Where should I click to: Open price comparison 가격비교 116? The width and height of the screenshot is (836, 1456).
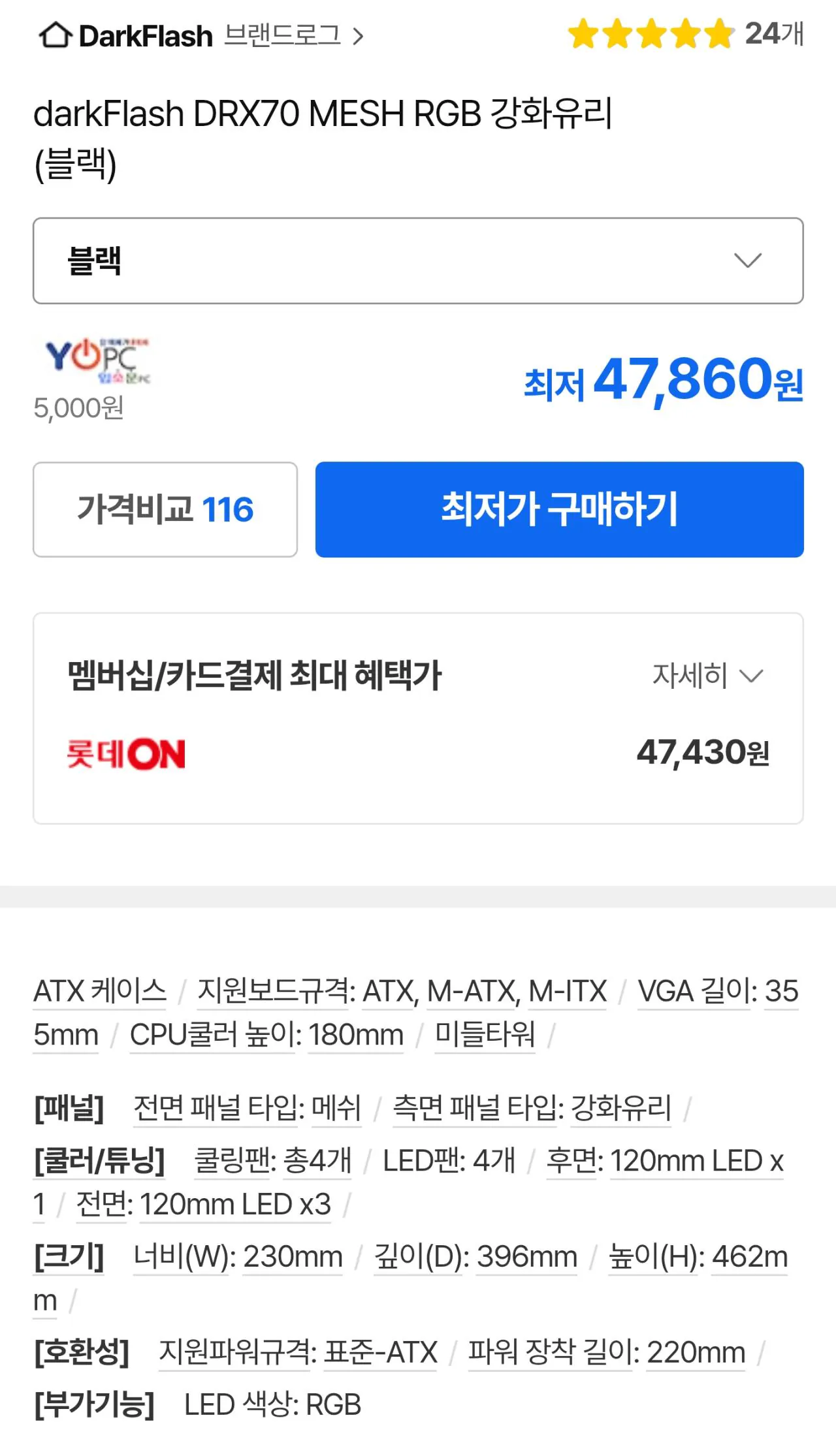click(x=165, y=509)
